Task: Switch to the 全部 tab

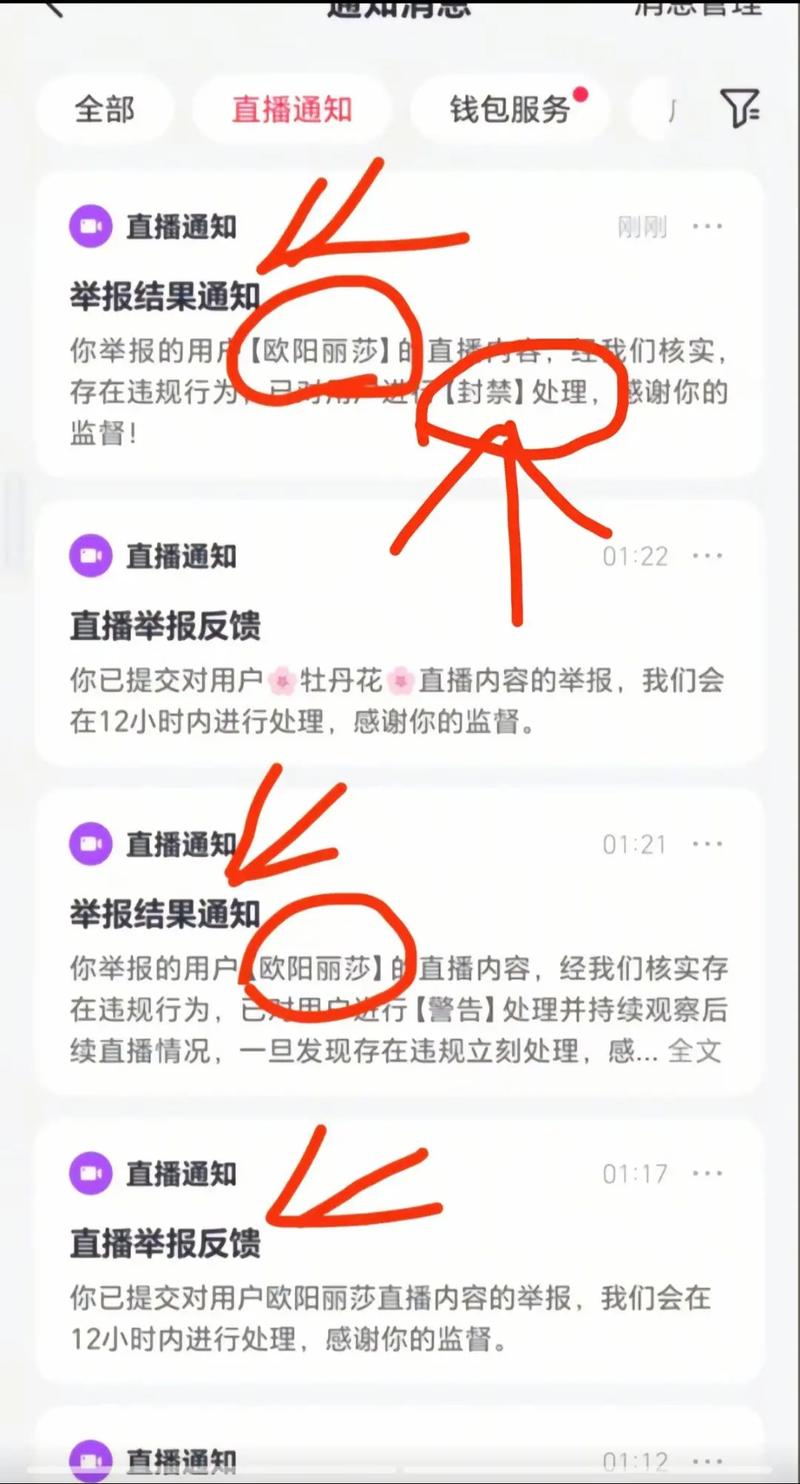Action: (104, 109)
